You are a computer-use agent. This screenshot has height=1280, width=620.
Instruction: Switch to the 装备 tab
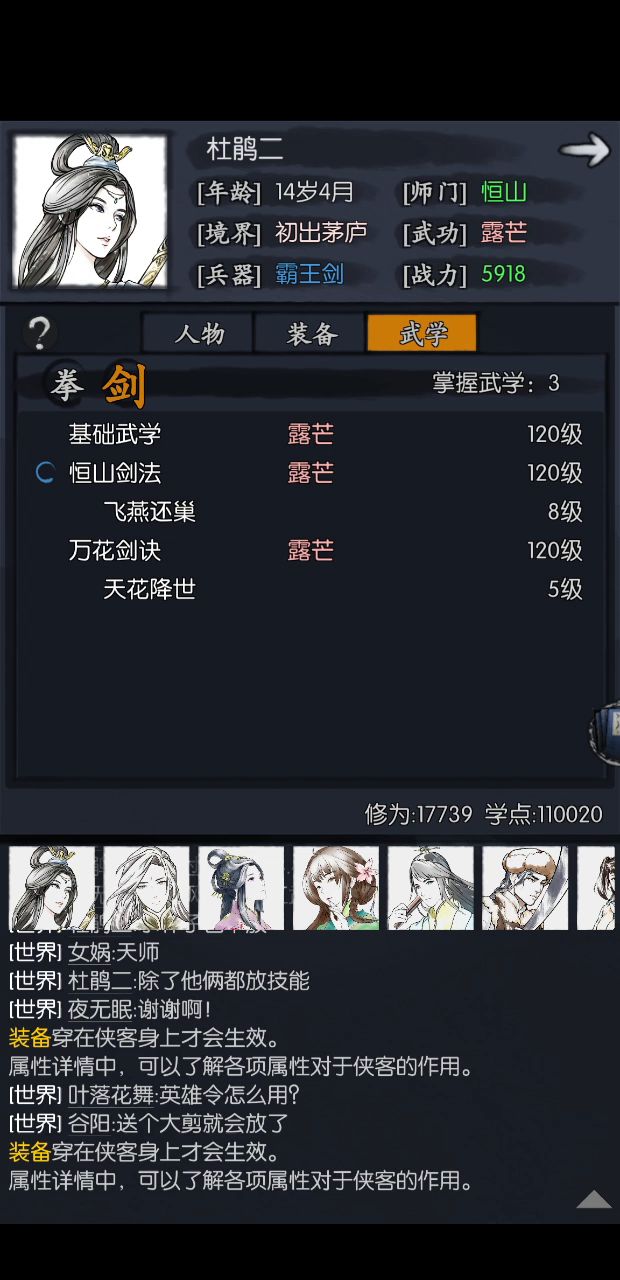311,333
